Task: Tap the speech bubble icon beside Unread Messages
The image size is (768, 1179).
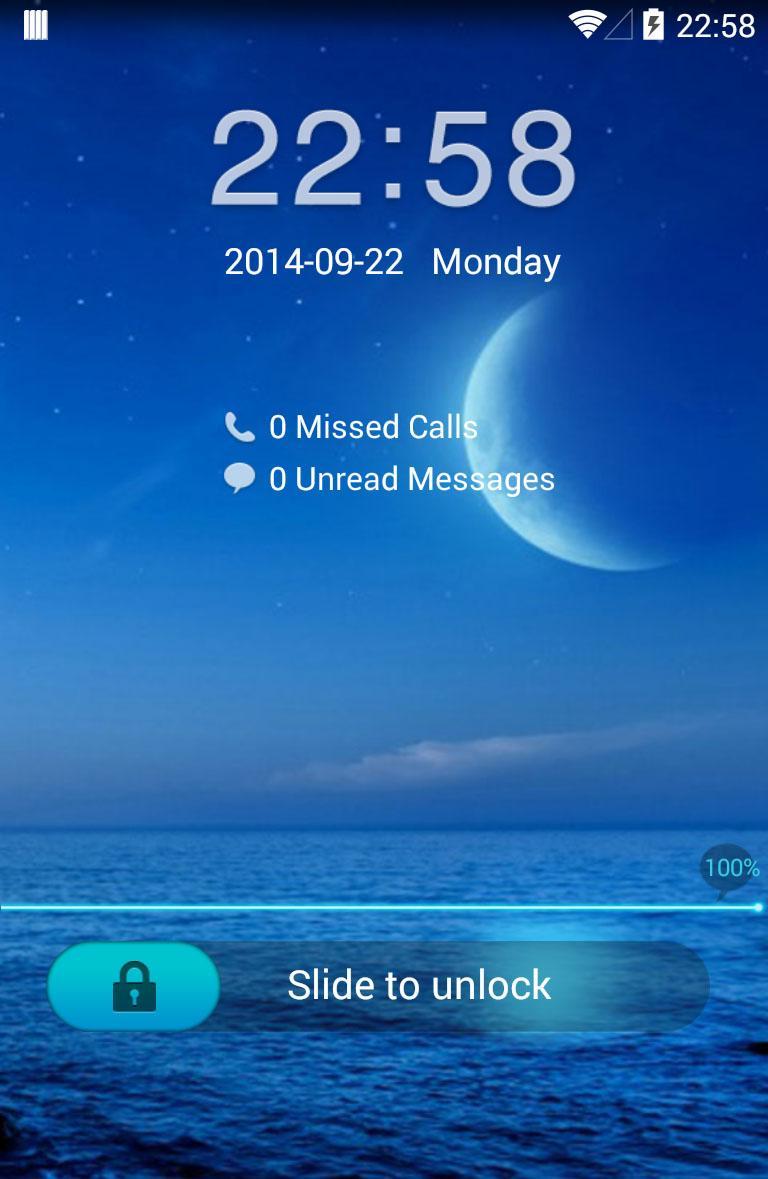Action: [238, 479]
